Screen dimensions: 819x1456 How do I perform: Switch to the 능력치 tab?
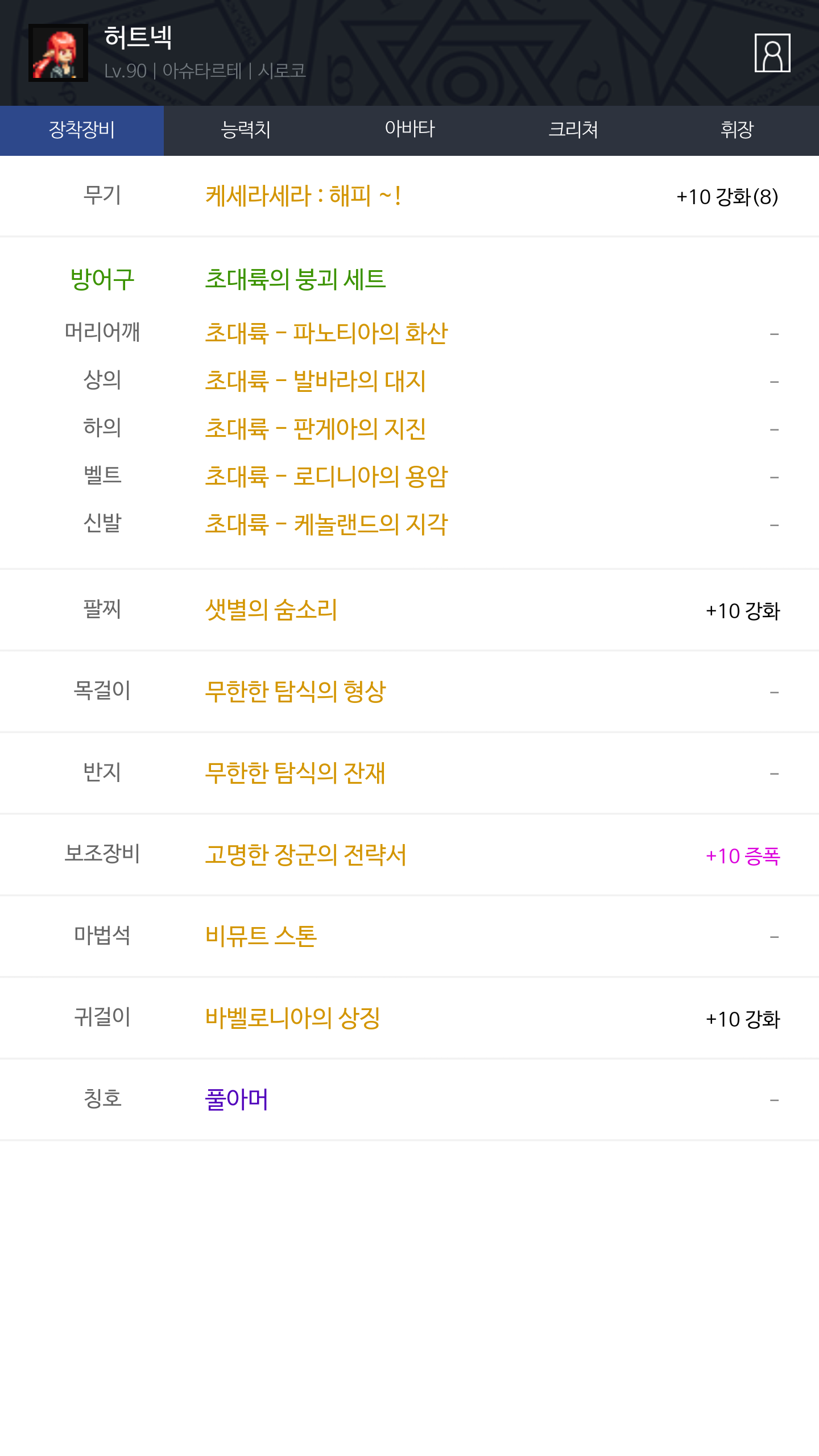[246, 130]
